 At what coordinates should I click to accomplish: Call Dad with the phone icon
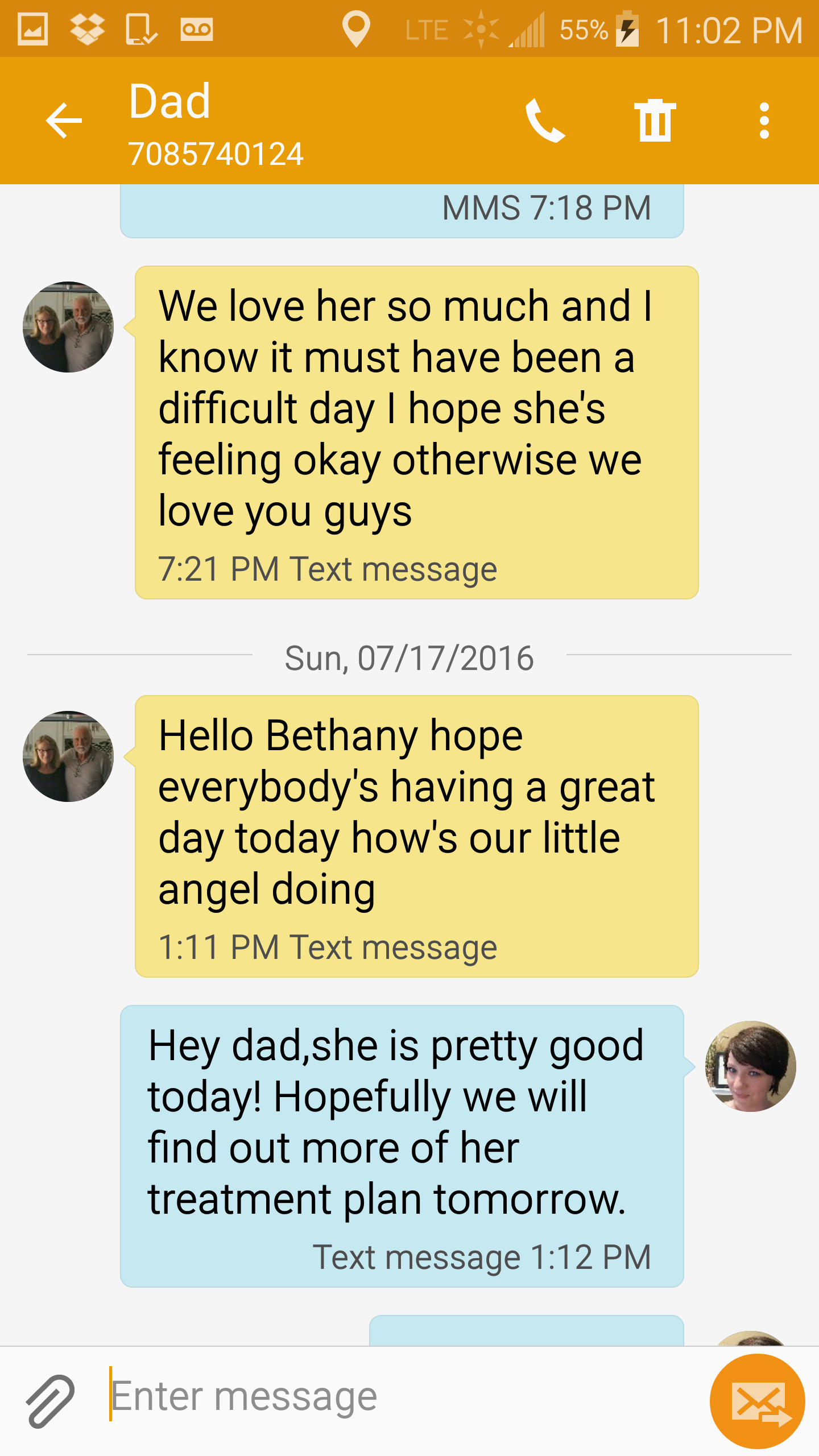coord(545,121)
